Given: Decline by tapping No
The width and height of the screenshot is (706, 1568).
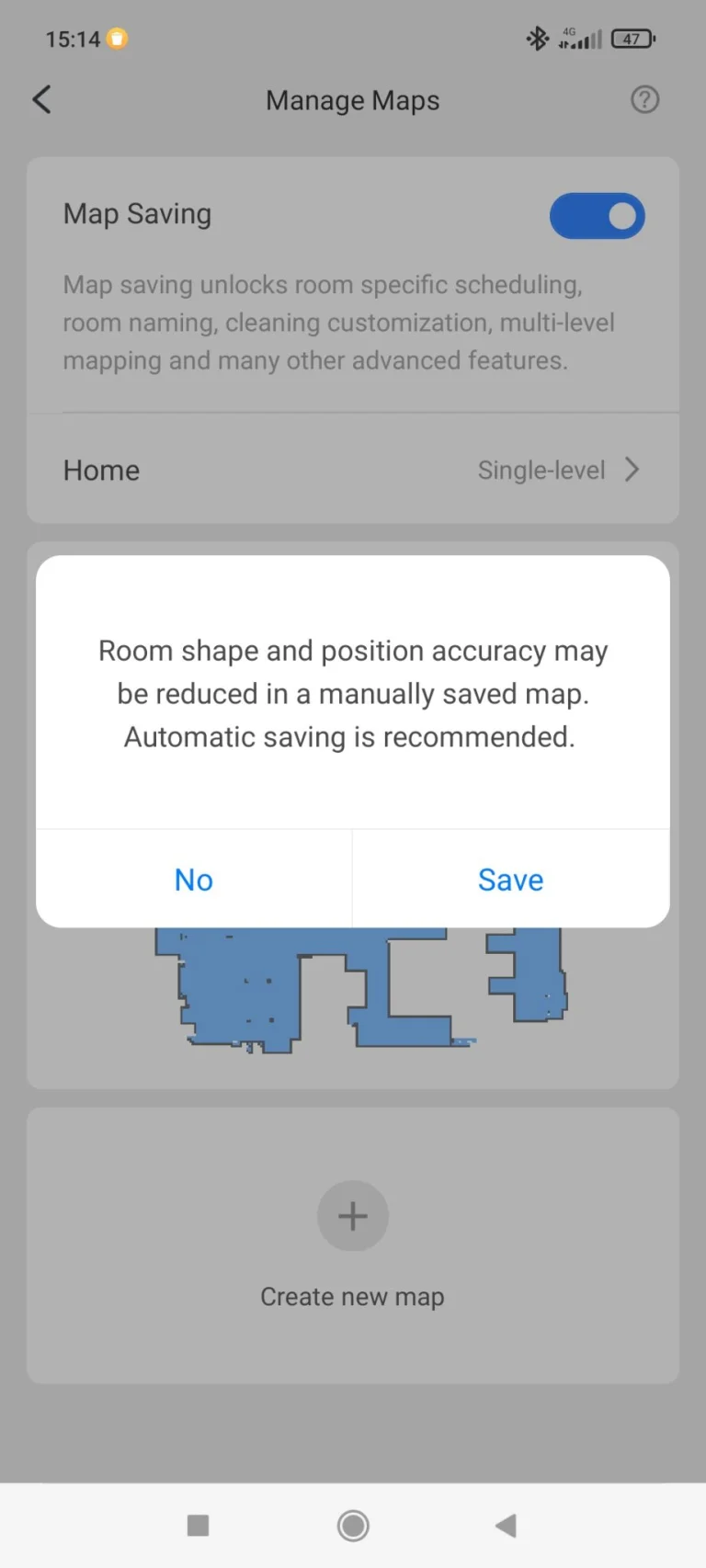Looking at the screenshot, I should coord(194,880).
